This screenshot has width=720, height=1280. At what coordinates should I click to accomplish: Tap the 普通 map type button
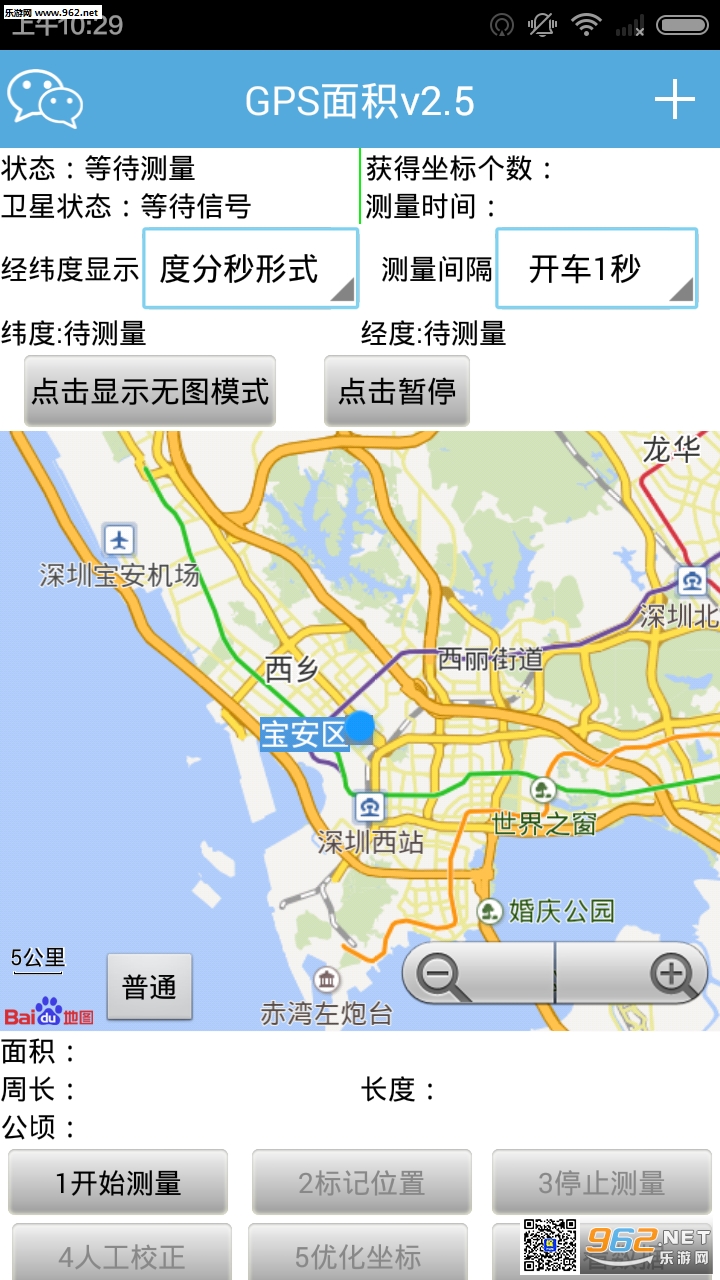150,987
